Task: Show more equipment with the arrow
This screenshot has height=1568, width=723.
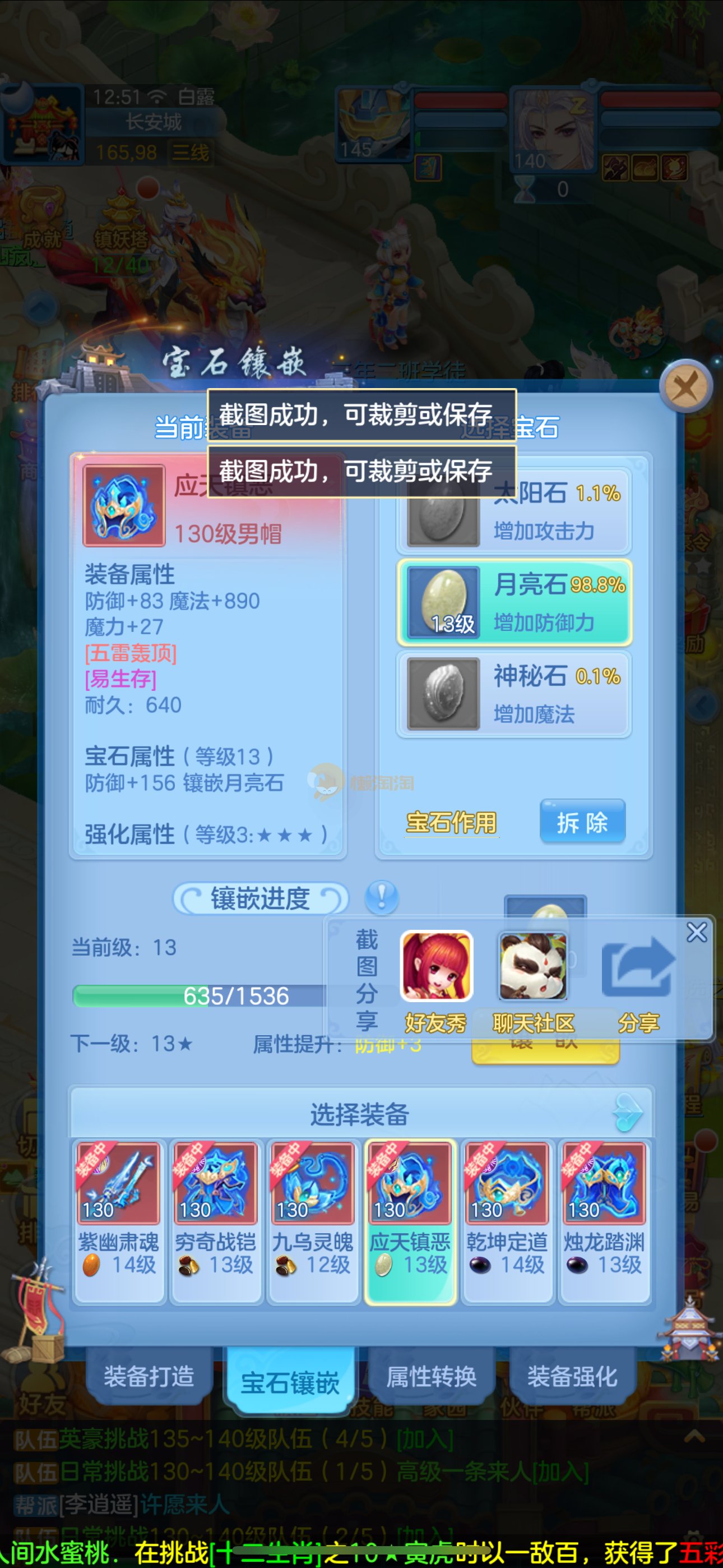Action: point(628,1112)
